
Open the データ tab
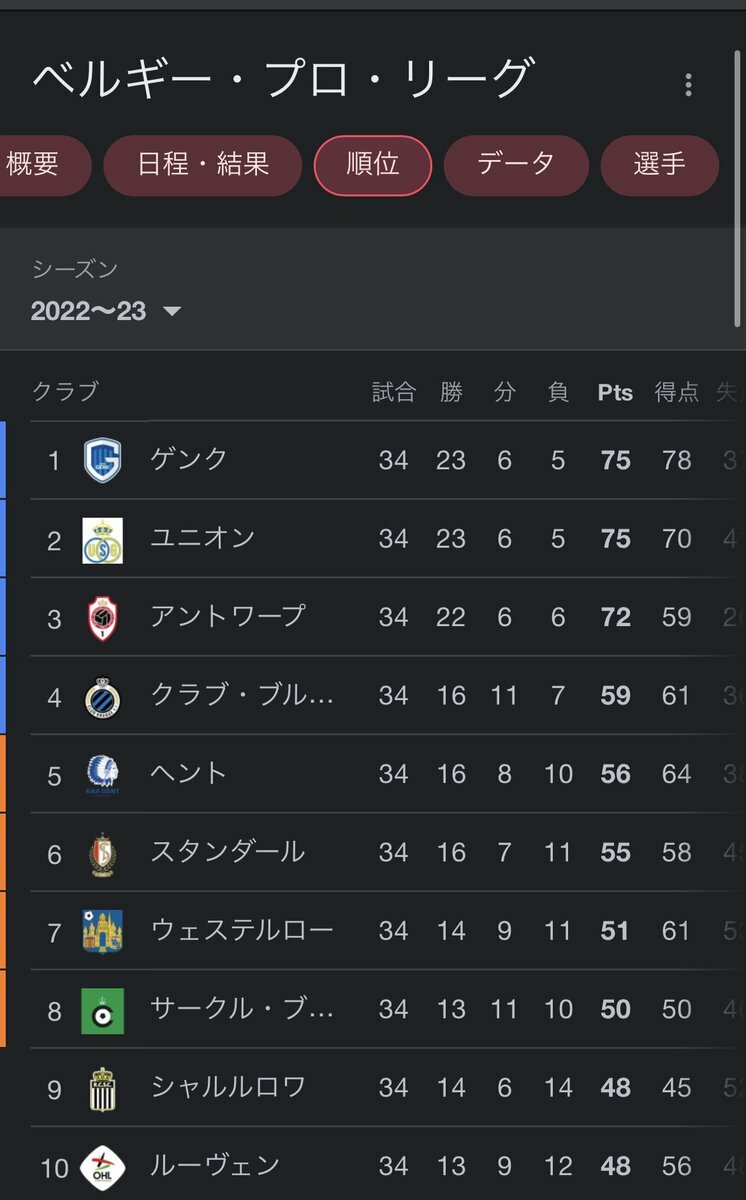point(515,165)
